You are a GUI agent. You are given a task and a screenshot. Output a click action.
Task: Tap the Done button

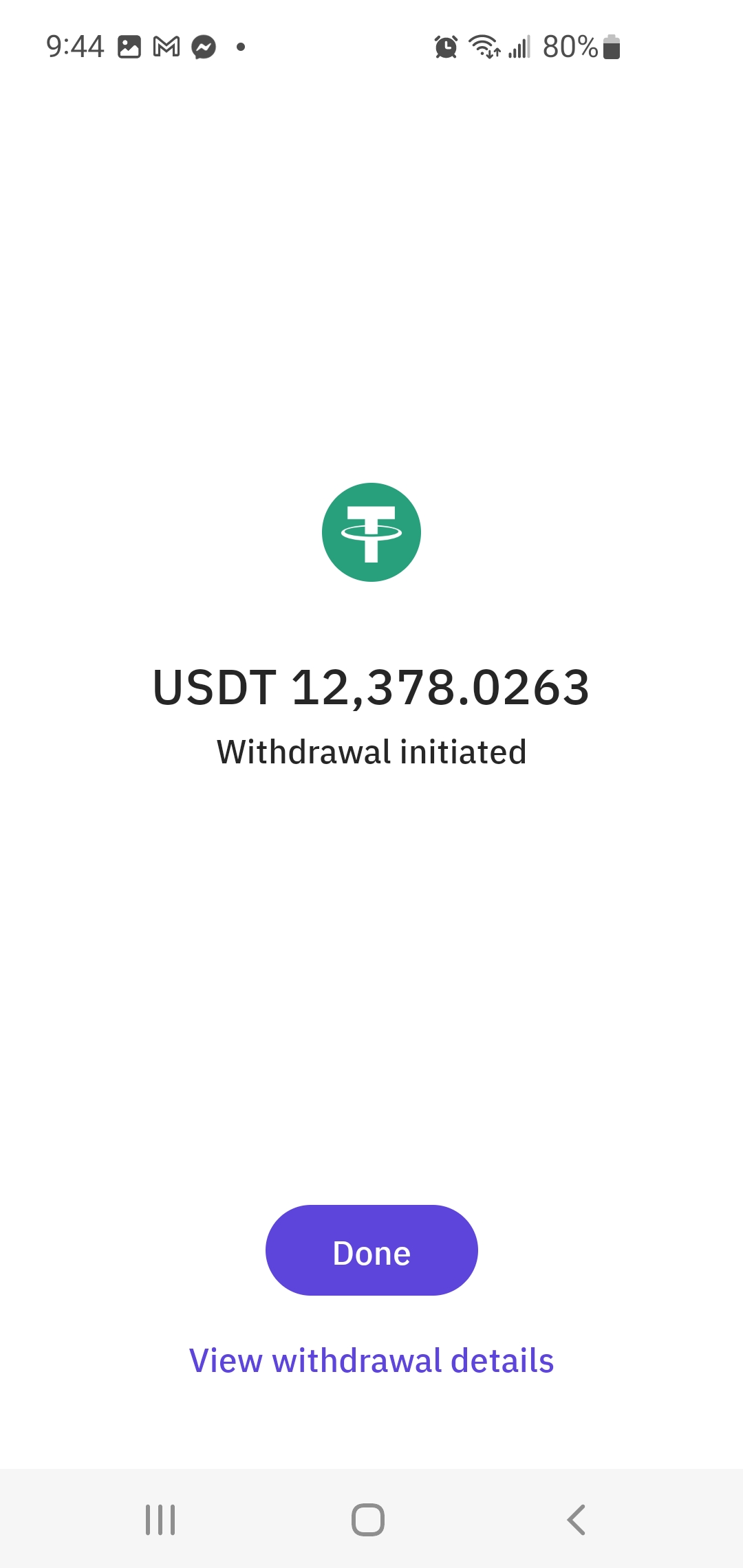coord(371,1250)
